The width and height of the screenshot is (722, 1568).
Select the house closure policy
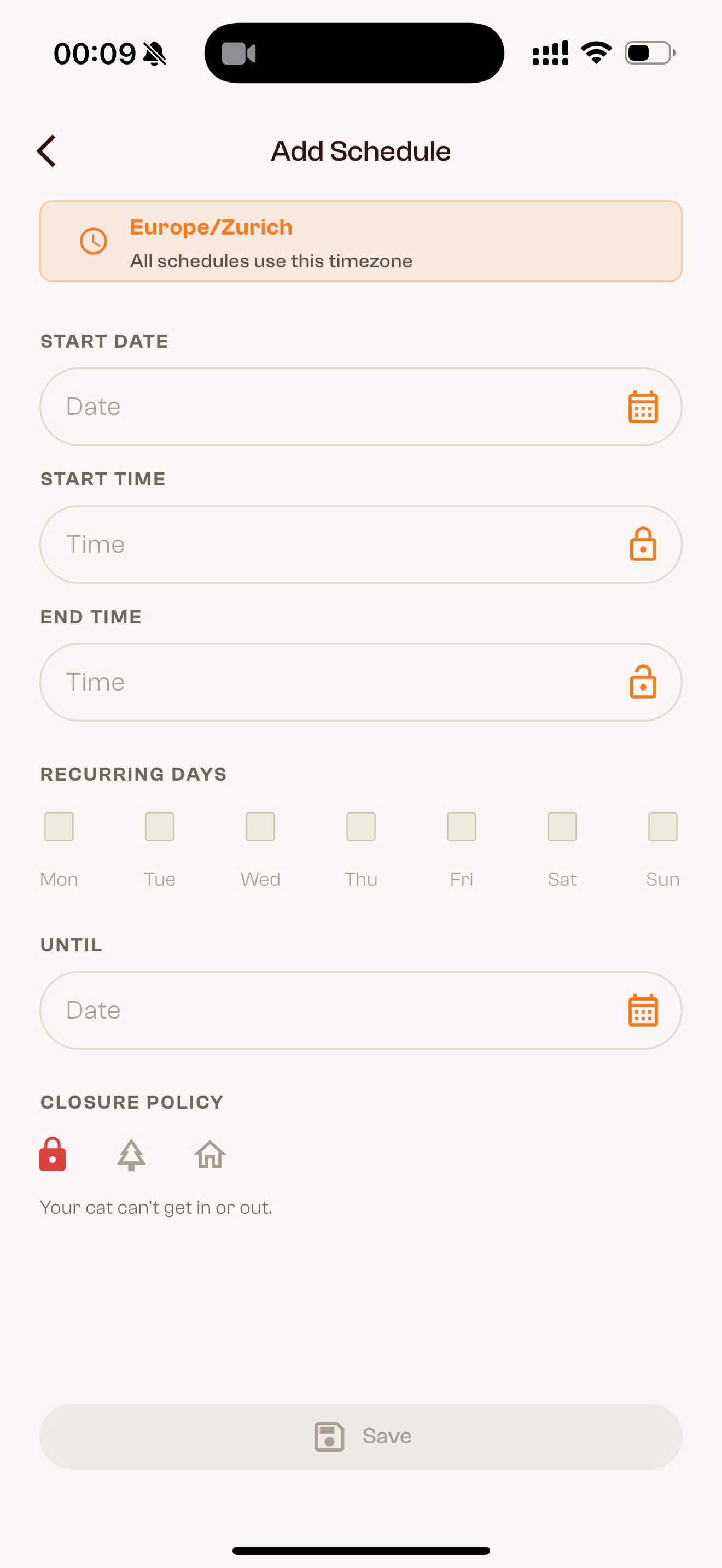pyautogui.click(x=210, y=1154)
